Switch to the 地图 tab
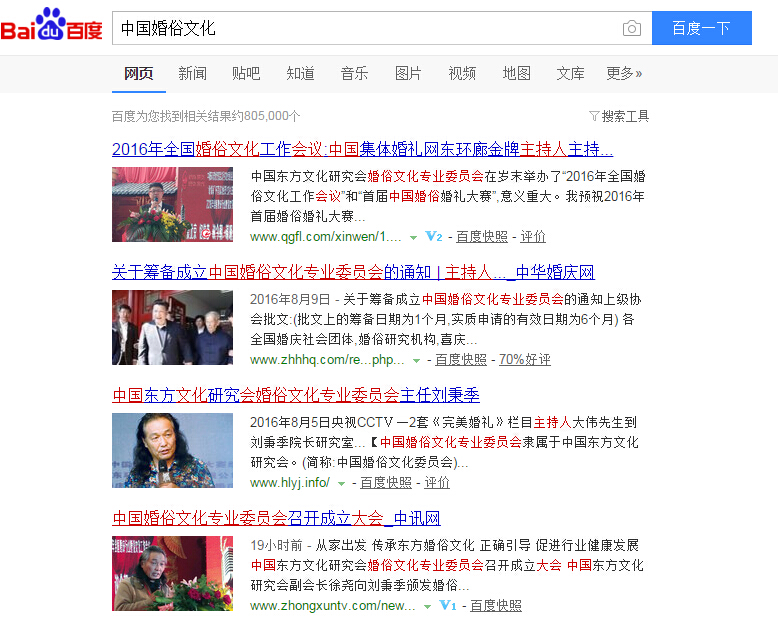The width and height of the screenshot is (778, 625). (x=516, y=73)
